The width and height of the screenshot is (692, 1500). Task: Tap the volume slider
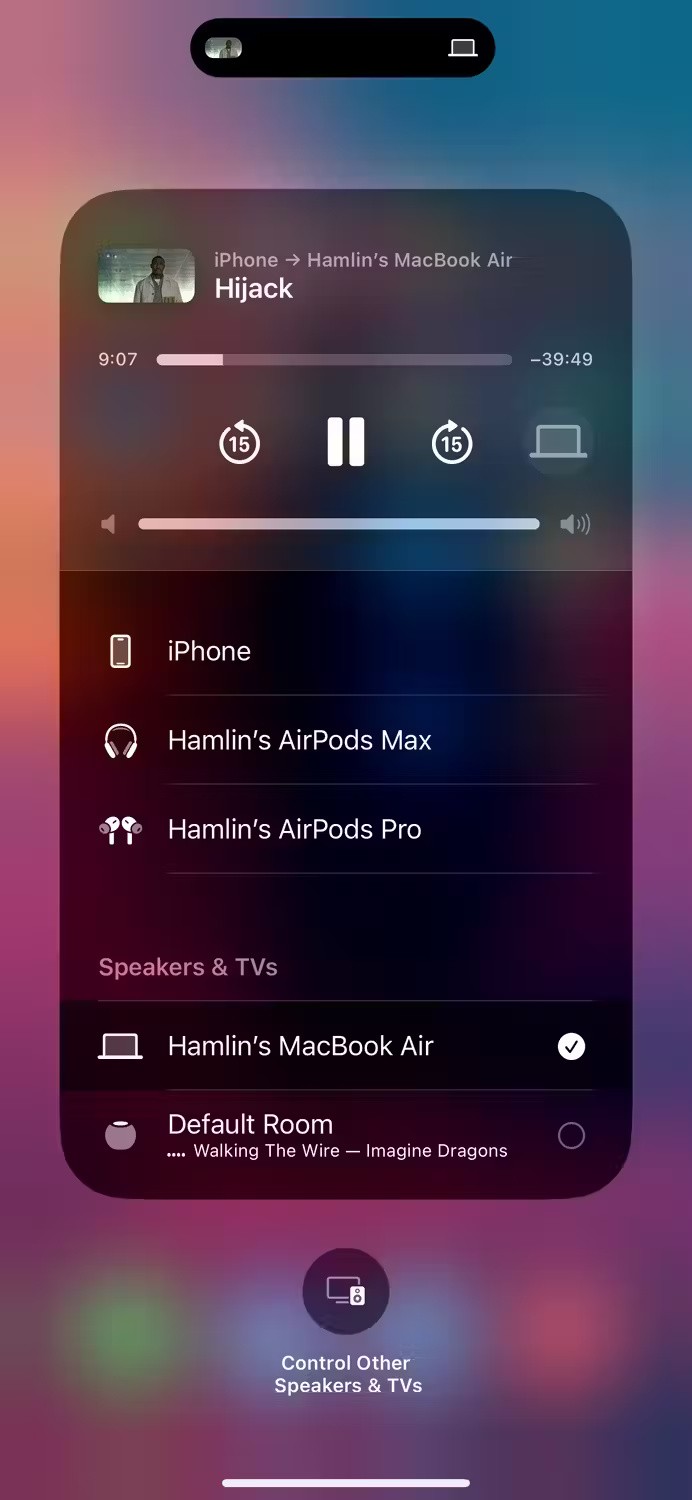[338, 524]
